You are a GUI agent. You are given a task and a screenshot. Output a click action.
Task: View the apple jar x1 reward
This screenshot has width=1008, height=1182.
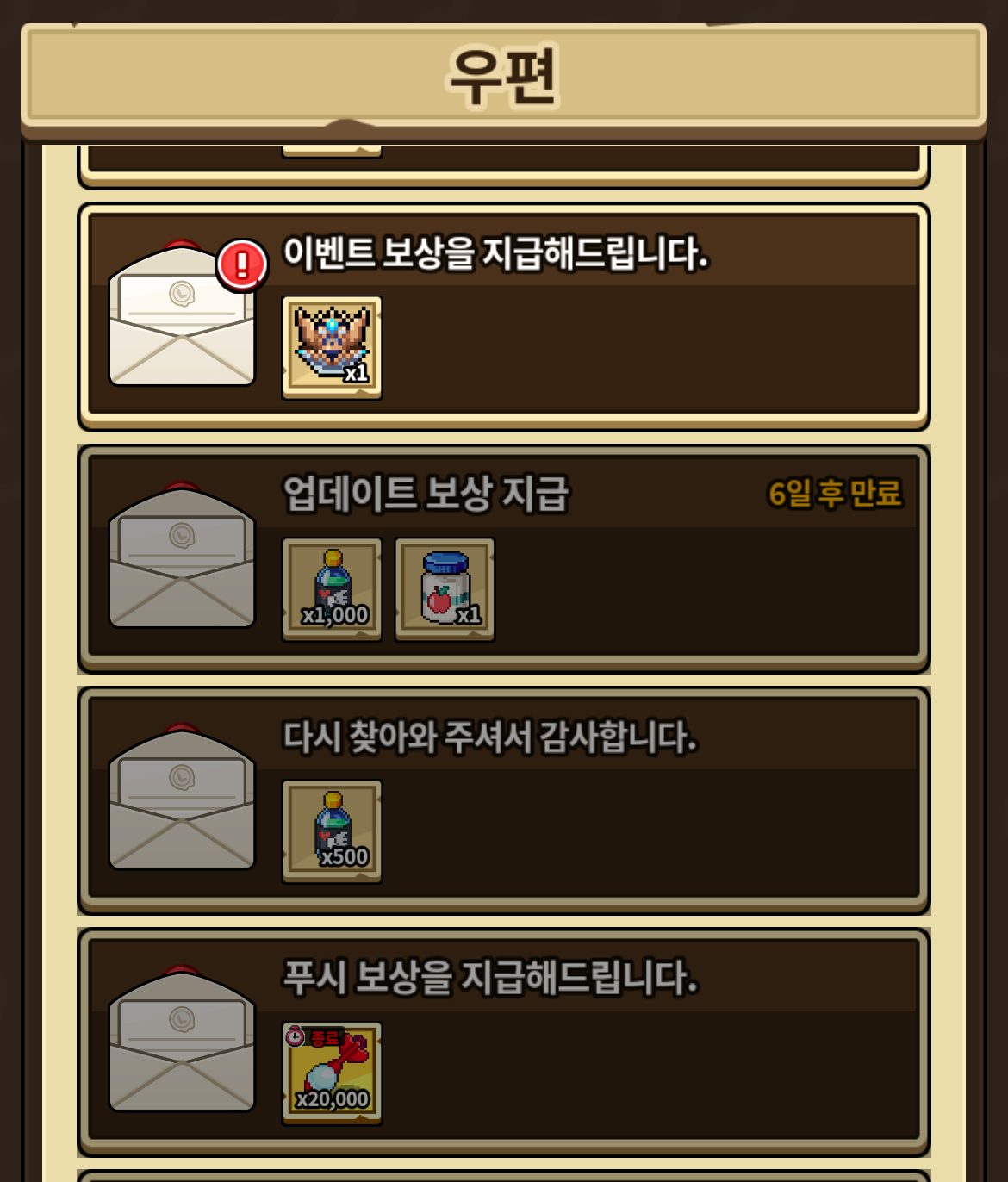(x=445, y=590)
